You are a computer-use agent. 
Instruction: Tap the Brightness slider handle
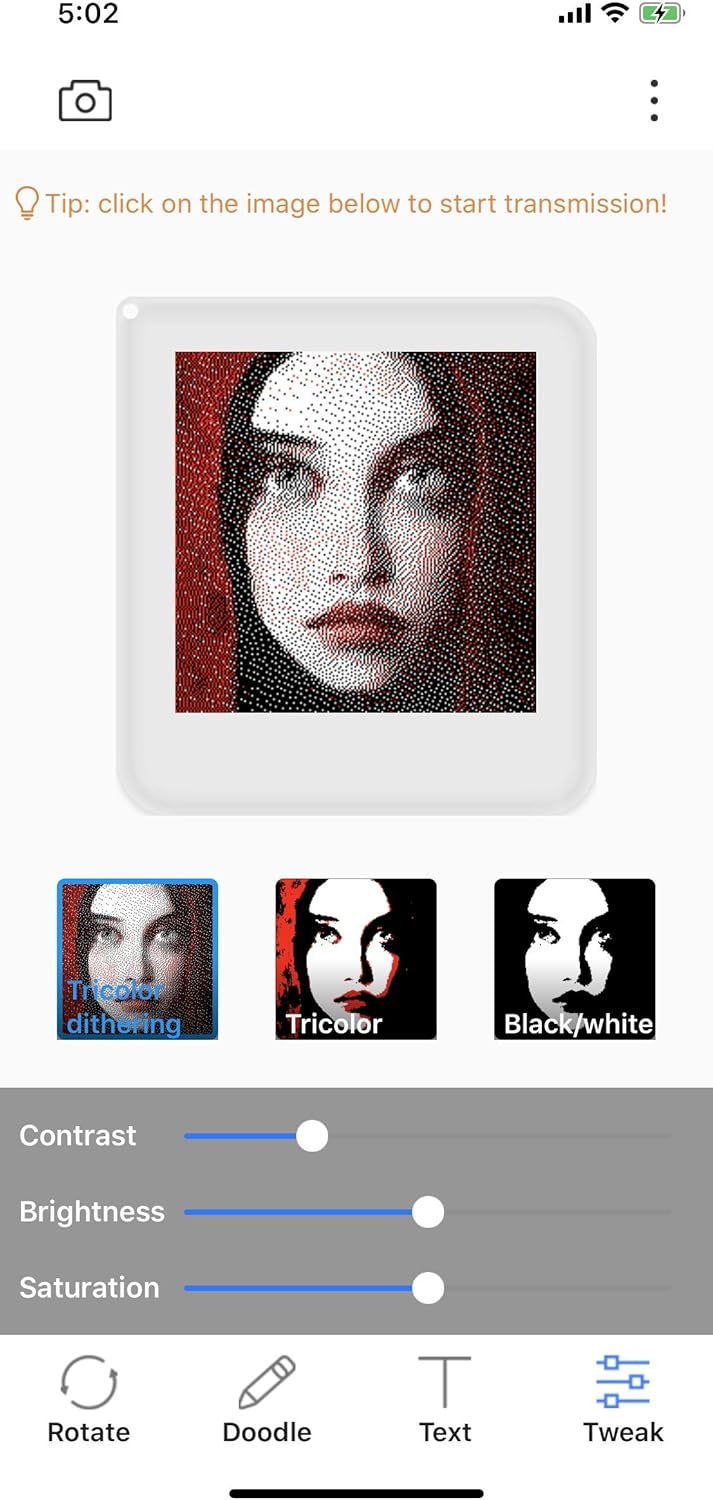[x=428, y=1212]
